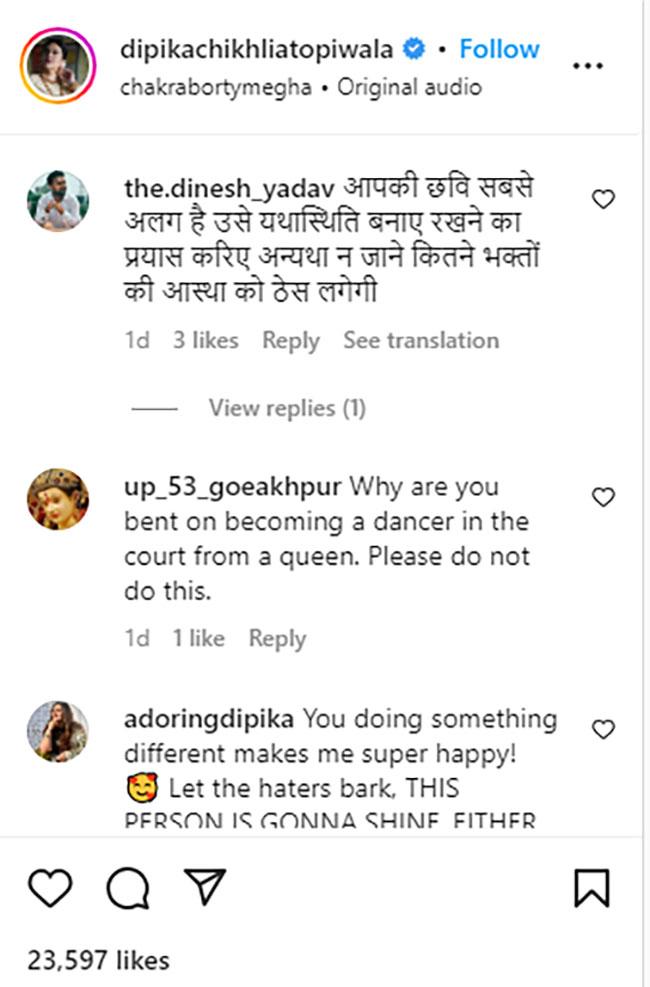Viewport: 650px width, 987px height.
Task: Open dipikachikhliatopiwala's profile picture
Action: pyautogui.click(x=58, y=66)
